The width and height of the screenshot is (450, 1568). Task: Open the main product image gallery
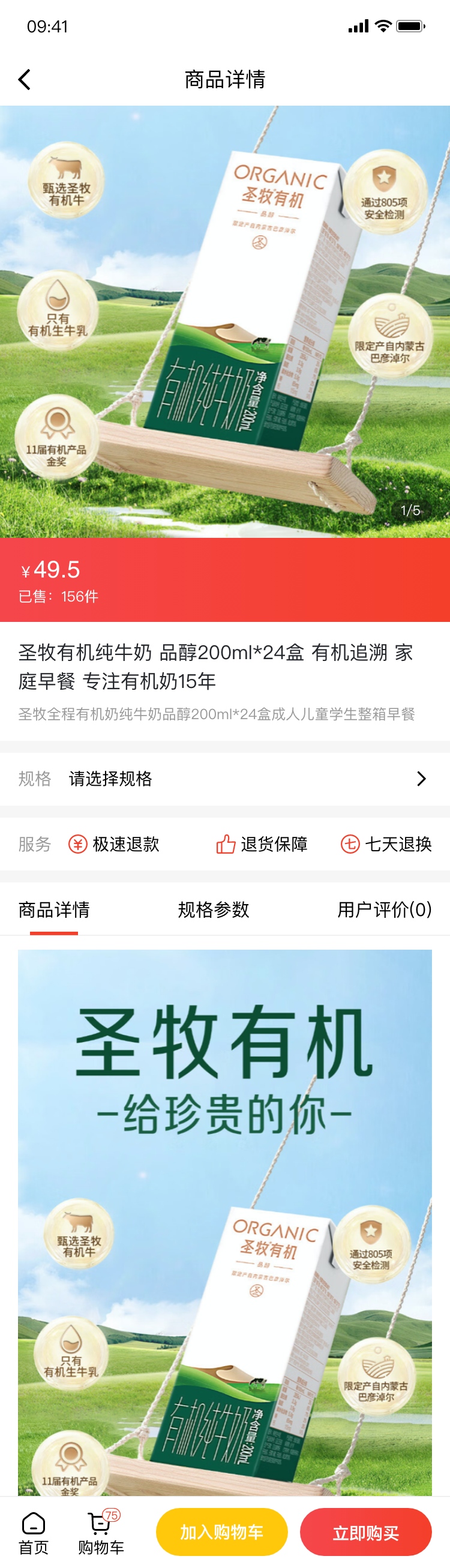tap(225, 321)
